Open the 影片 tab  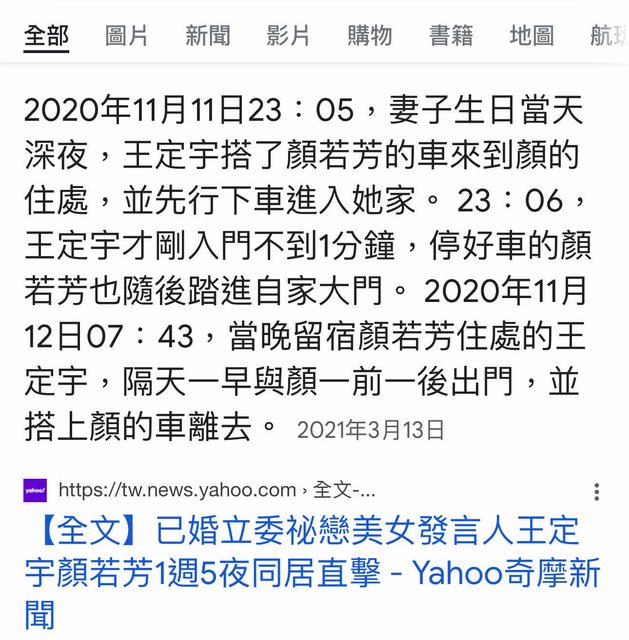pos(288,36)
